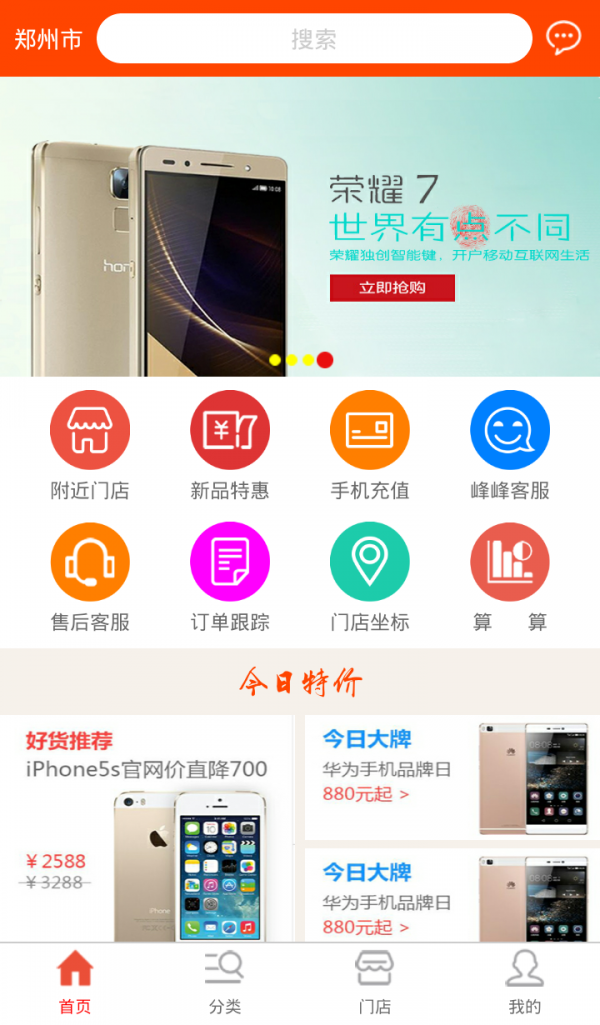
Task: Open the messages chat bubble icon
Action: point(563,38)
